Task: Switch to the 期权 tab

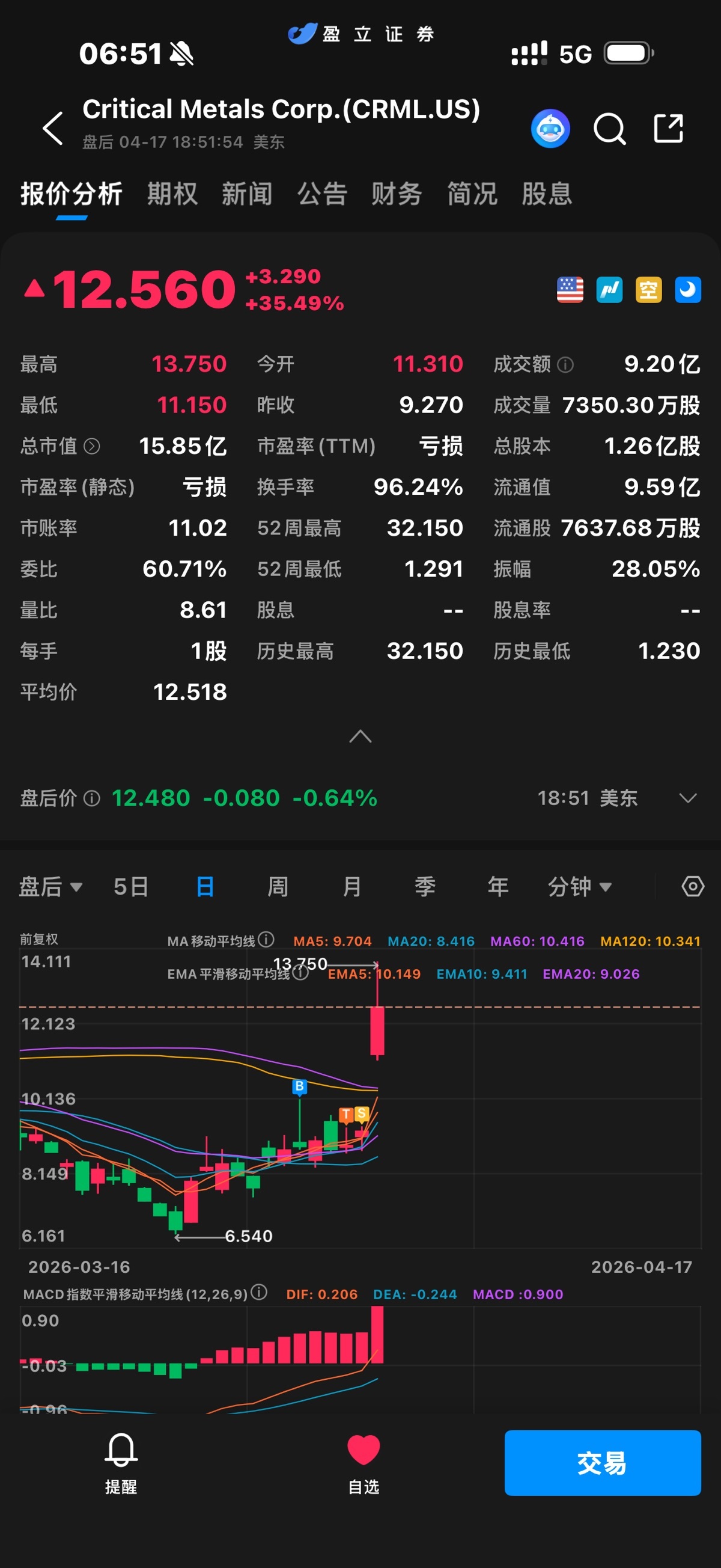Action: 172,194
